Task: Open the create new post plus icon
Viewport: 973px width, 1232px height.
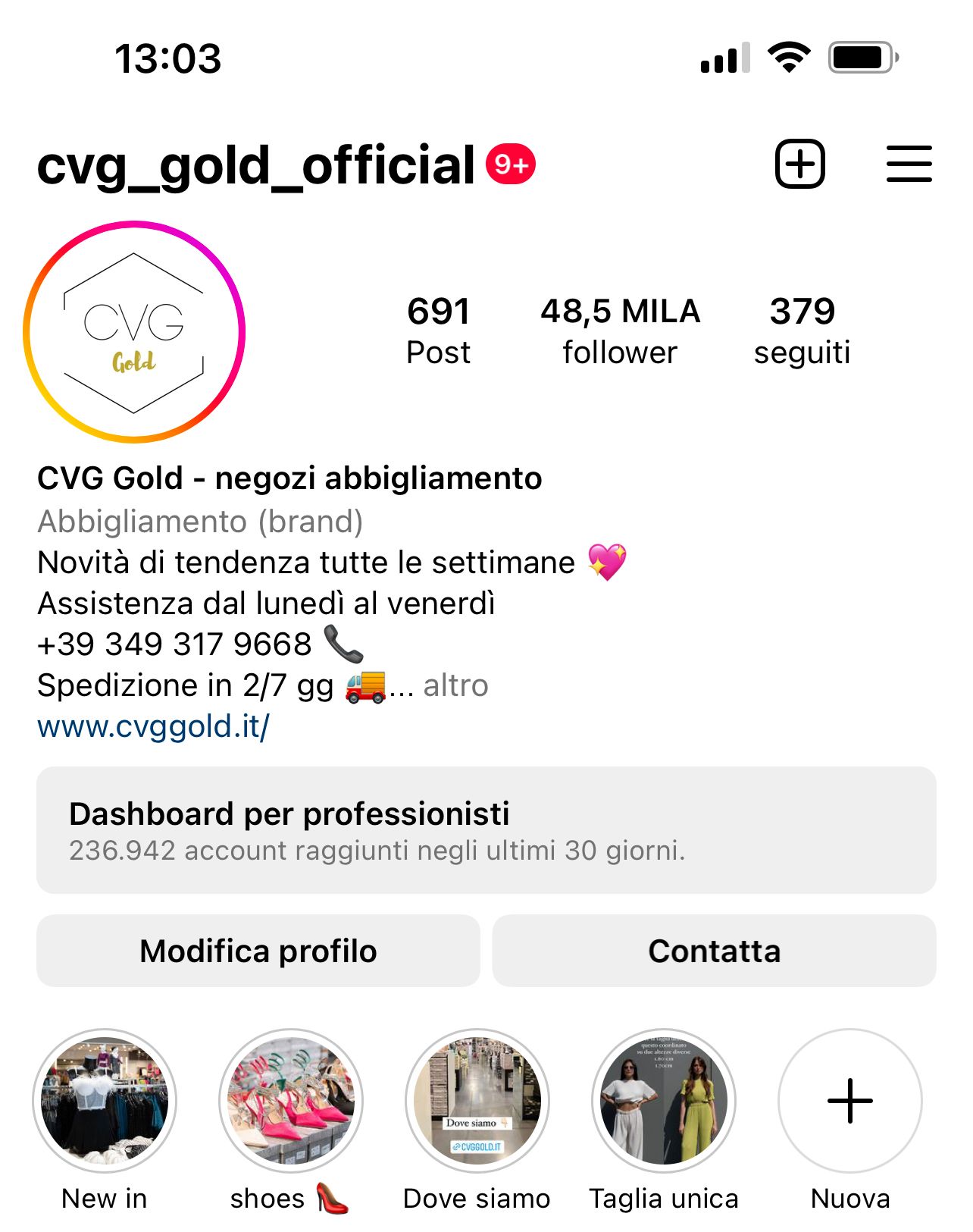Action: [799, 164]
